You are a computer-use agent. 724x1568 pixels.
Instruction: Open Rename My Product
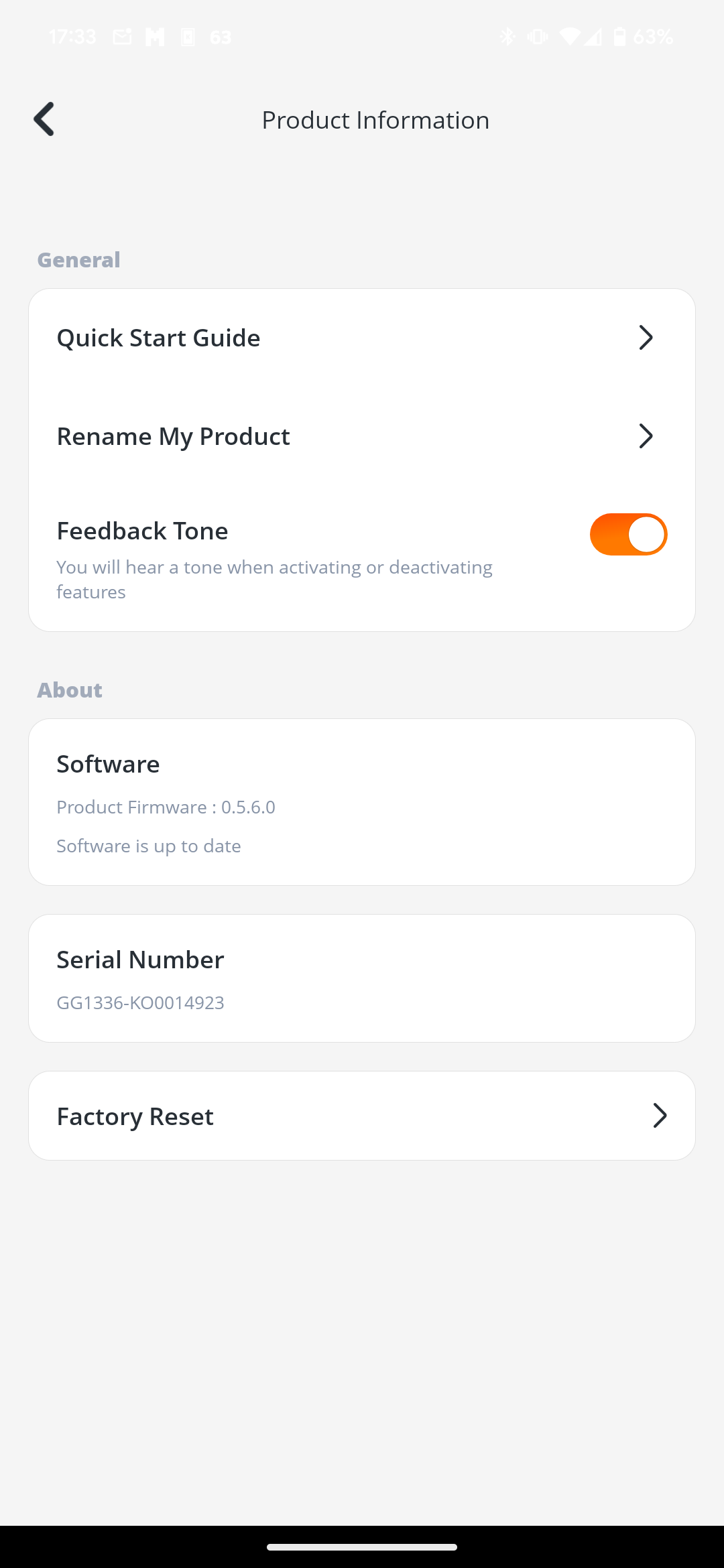[x=362, y=436]
